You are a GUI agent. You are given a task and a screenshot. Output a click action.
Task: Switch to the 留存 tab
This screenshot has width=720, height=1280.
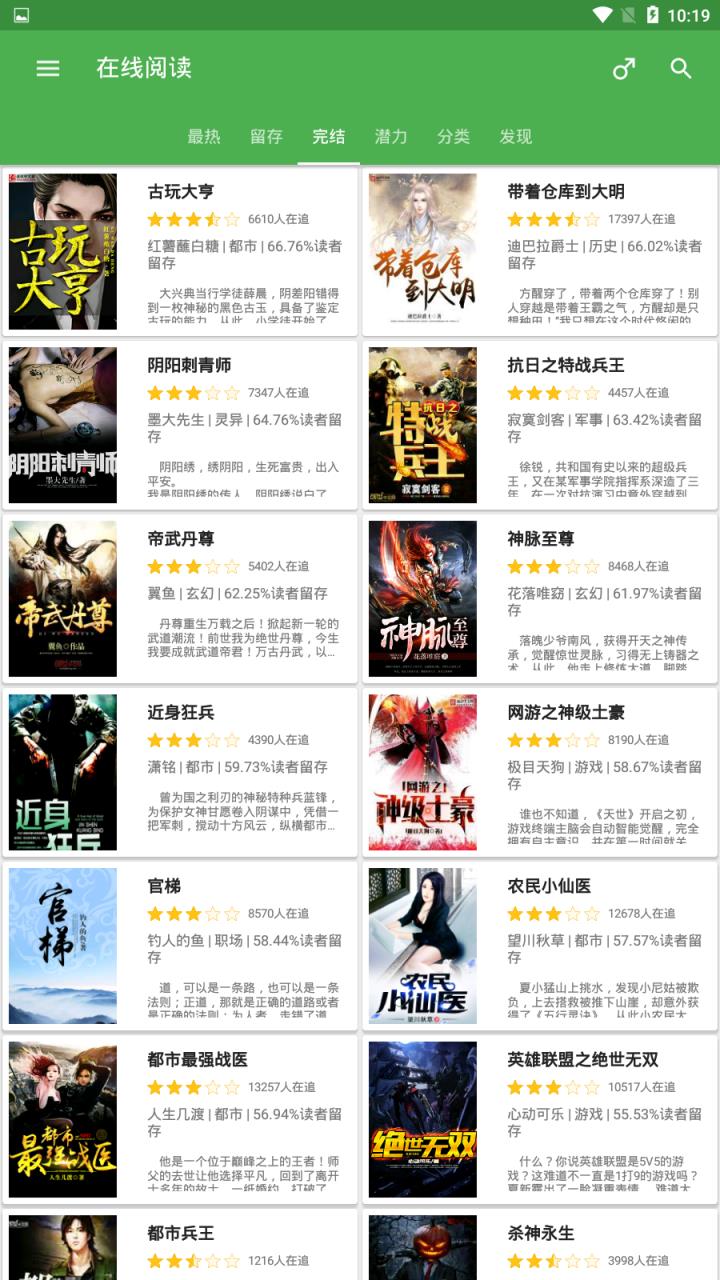click(266, 137)
